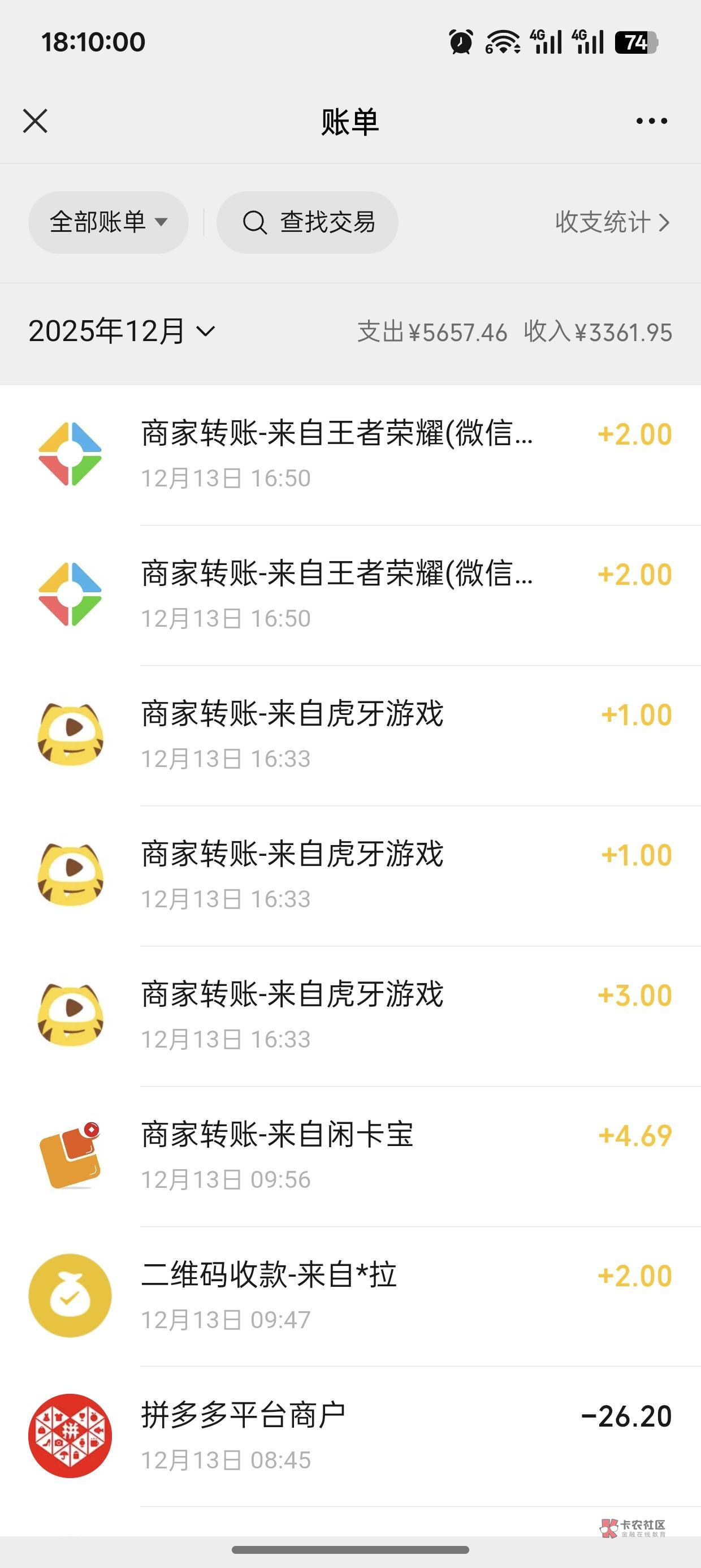Tap 查找交易 to search transactions
This screenshot has width=701, height=1568.
(x=308, y=222)
